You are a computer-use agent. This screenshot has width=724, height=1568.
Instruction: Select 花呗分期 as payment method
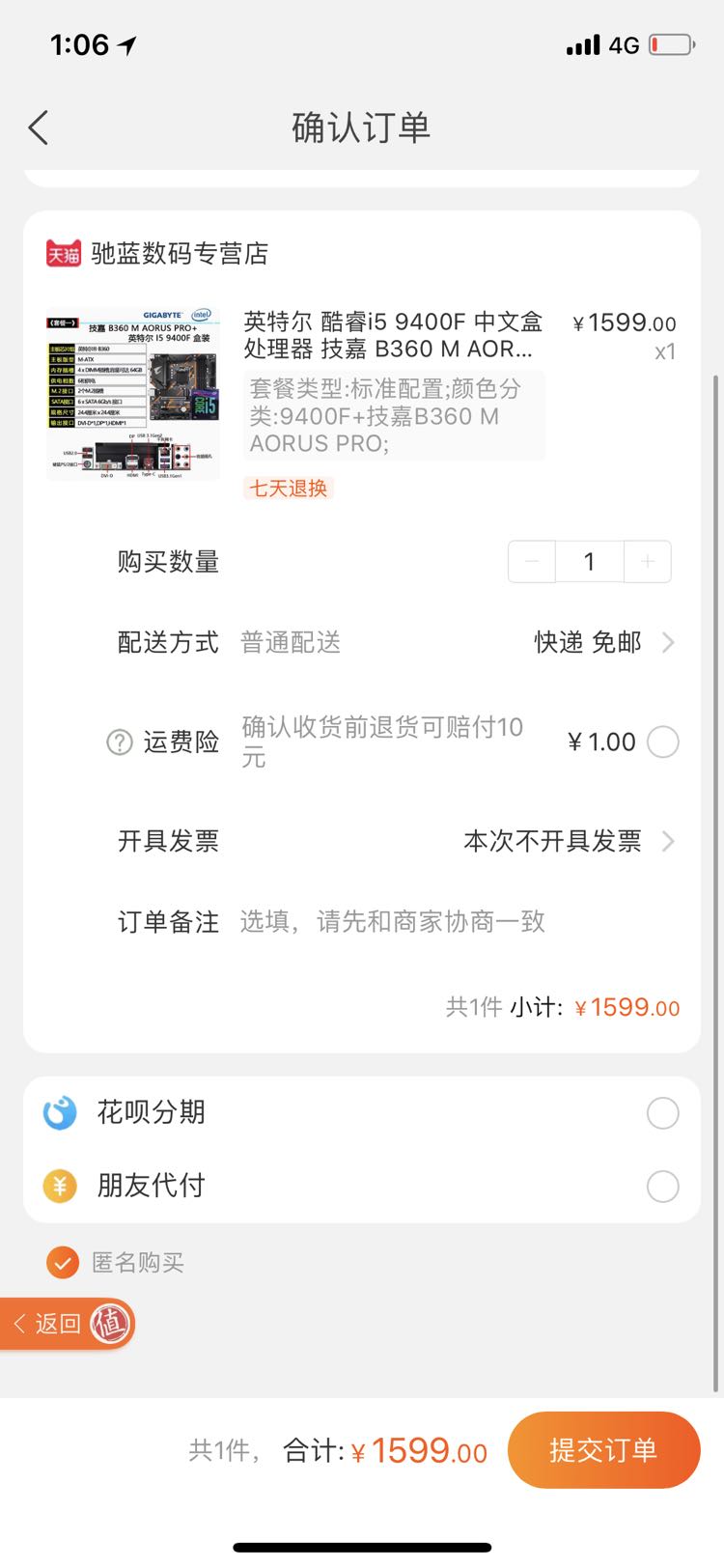click(662, 1112)
